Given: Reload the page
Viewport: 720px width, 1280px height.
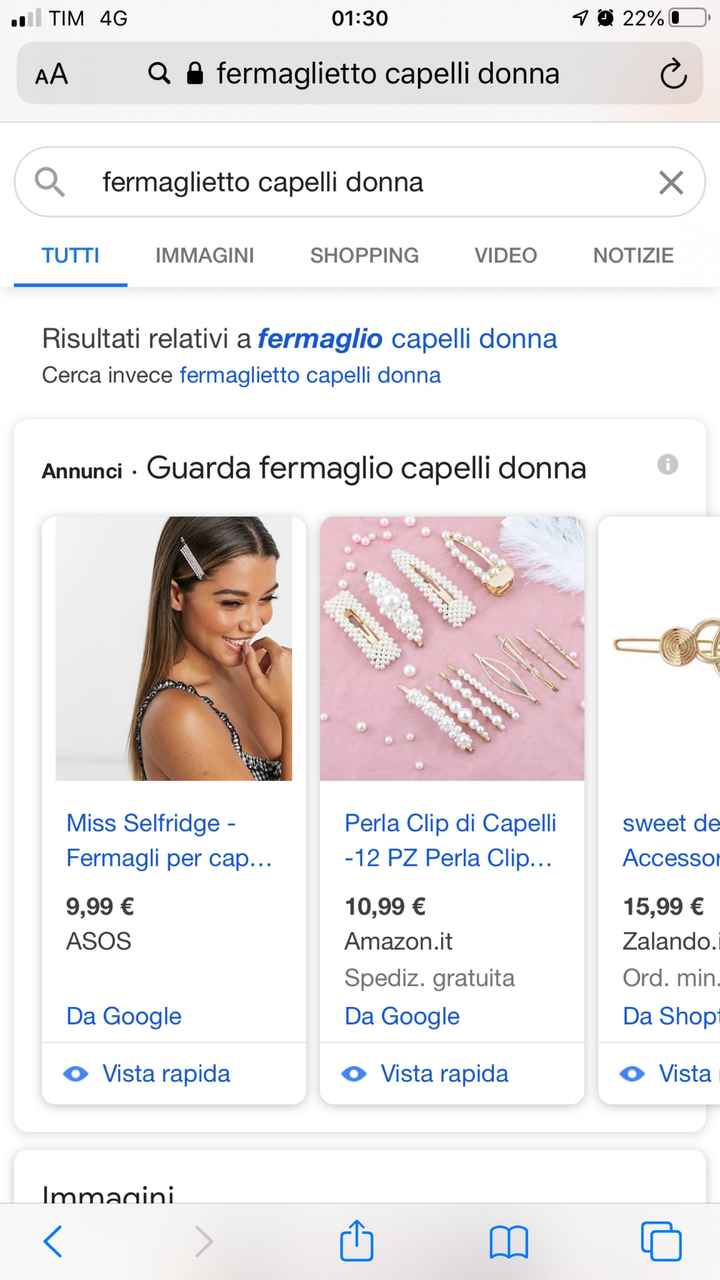Looking at the screenshot, I should (673, 74).
